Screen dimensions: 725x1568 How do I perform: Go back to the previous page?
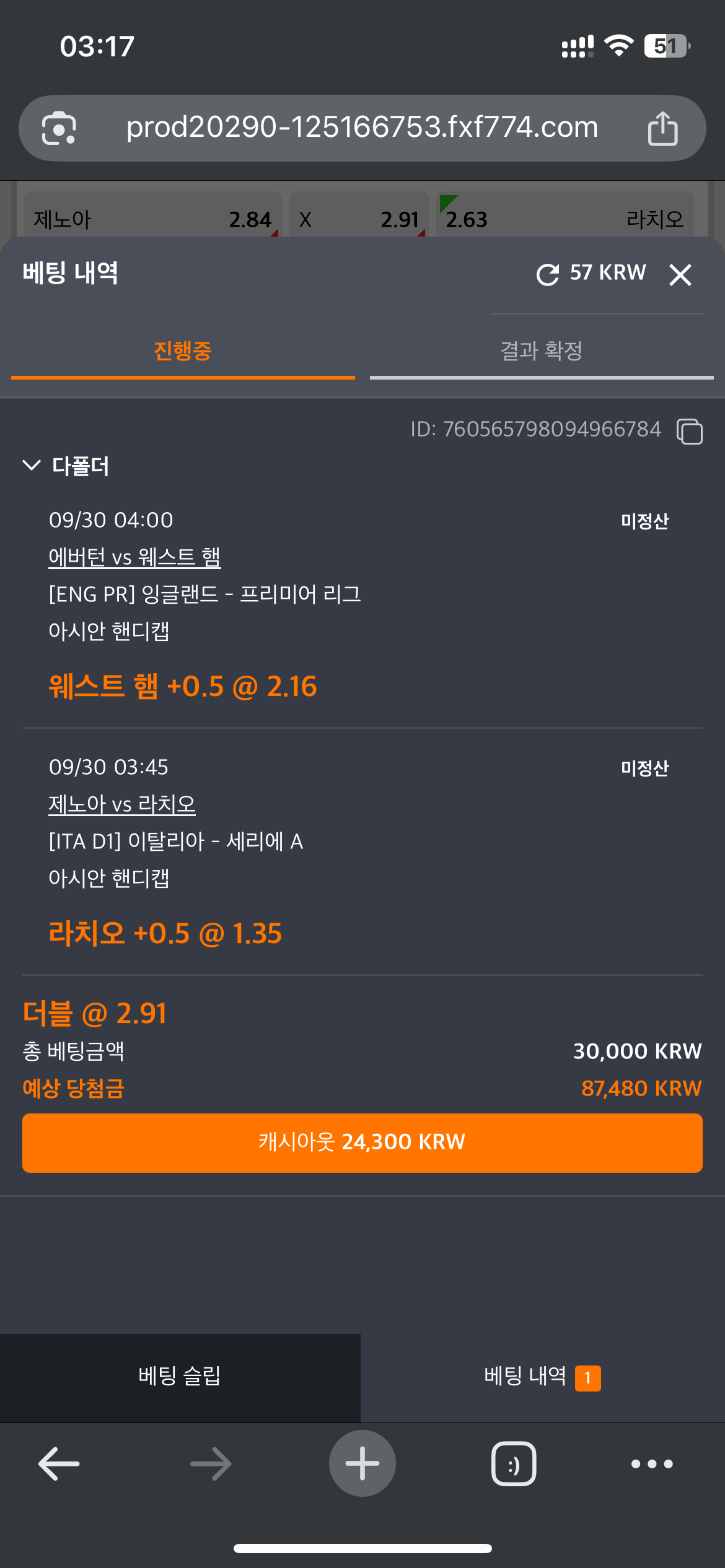59,1464
